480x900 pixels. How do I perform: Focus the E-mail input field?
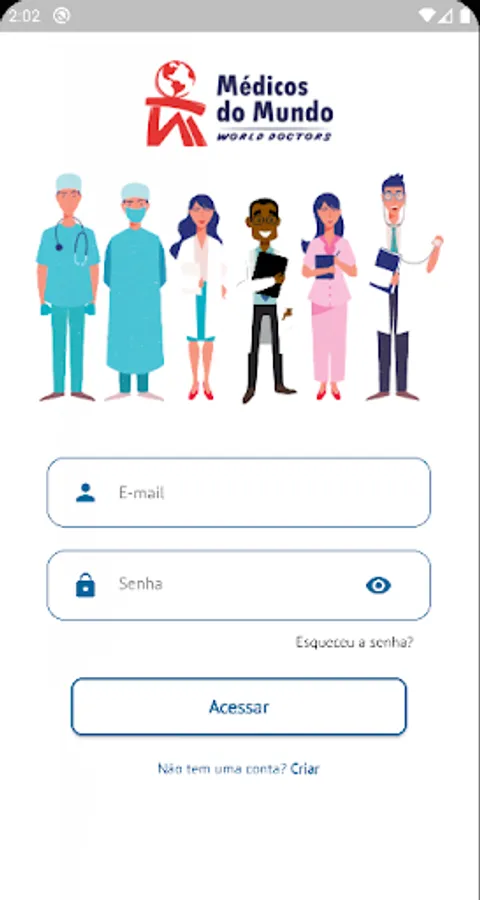238,492
